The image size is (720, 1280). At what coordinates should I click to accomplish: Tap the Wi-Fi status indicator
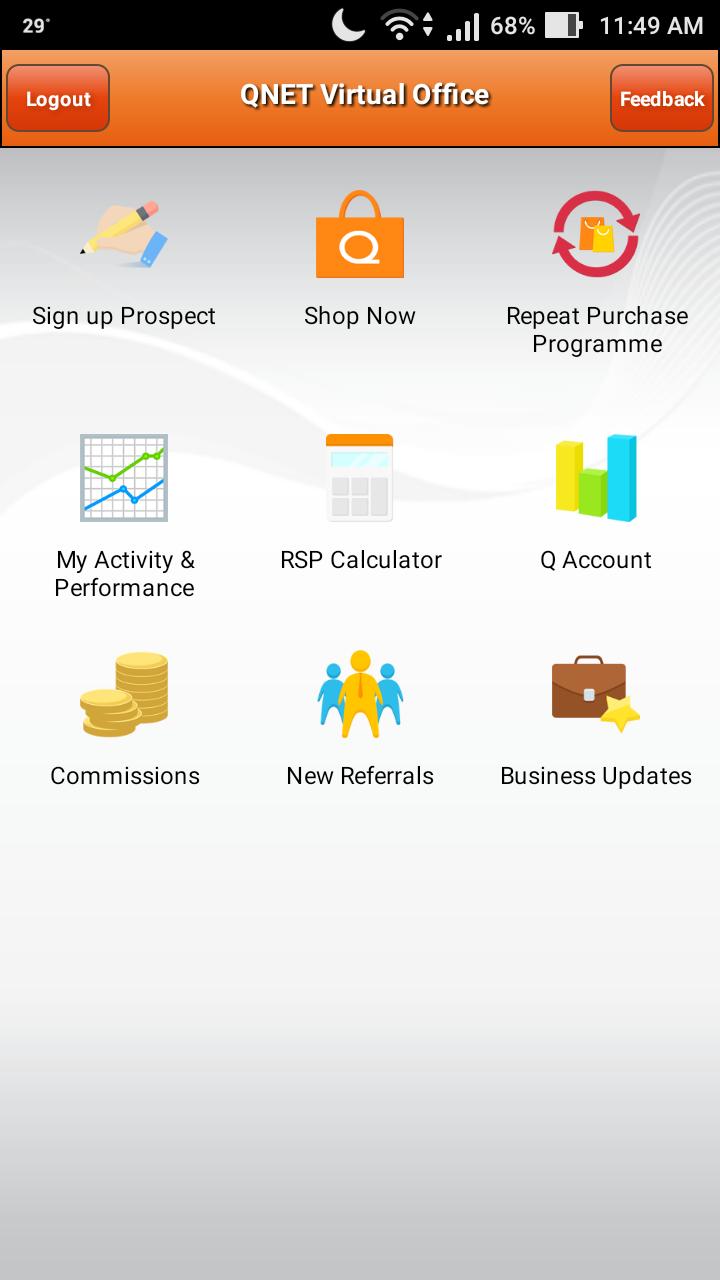(399, 24)
